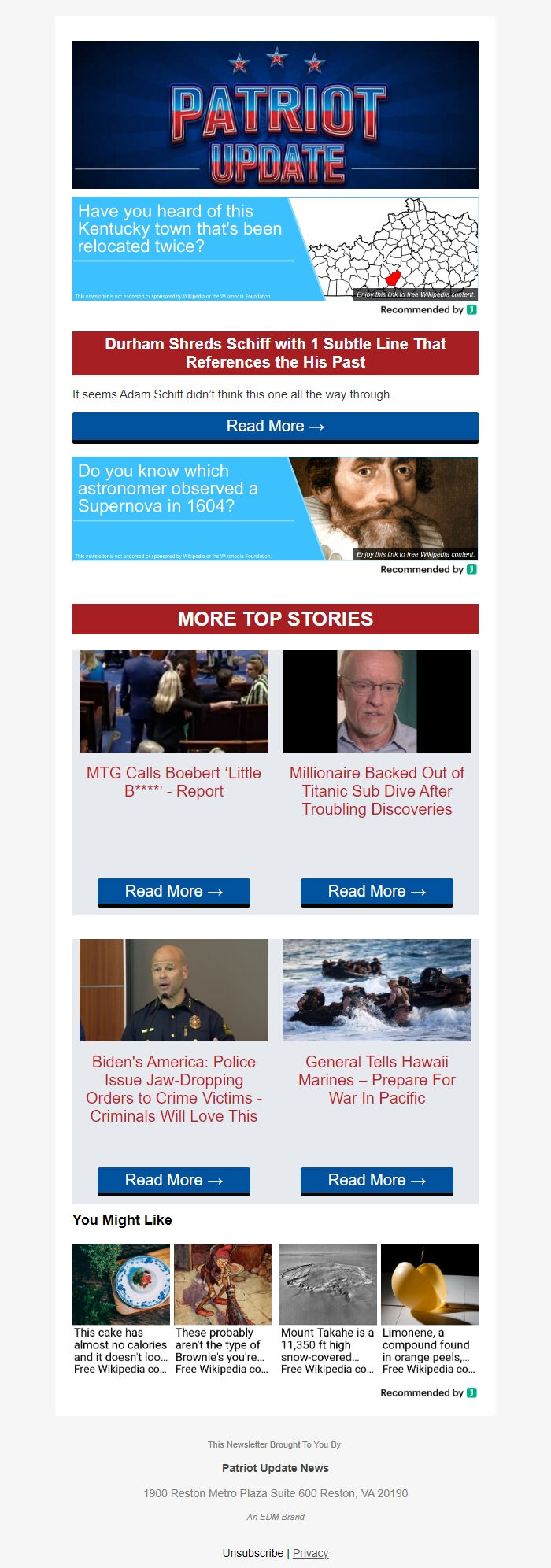Tap Read More for the police orders story
The height and width of the screenshot is (1568, 551).
[174, 1181]
